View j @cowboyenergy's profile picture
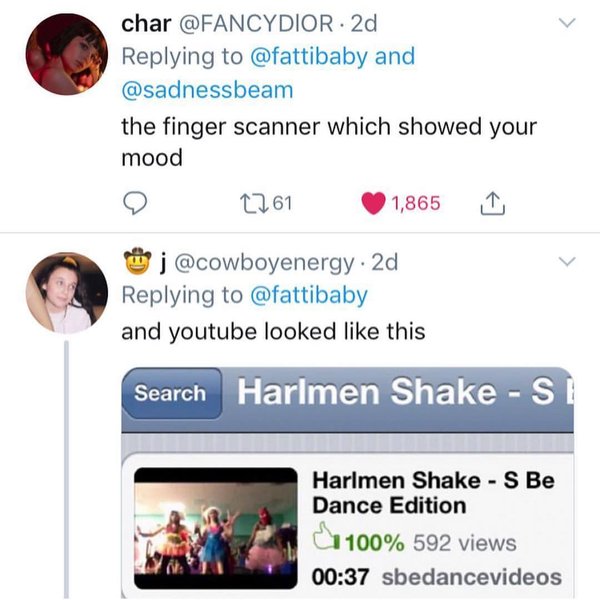 pyautogui.click(x=66, y=292)
